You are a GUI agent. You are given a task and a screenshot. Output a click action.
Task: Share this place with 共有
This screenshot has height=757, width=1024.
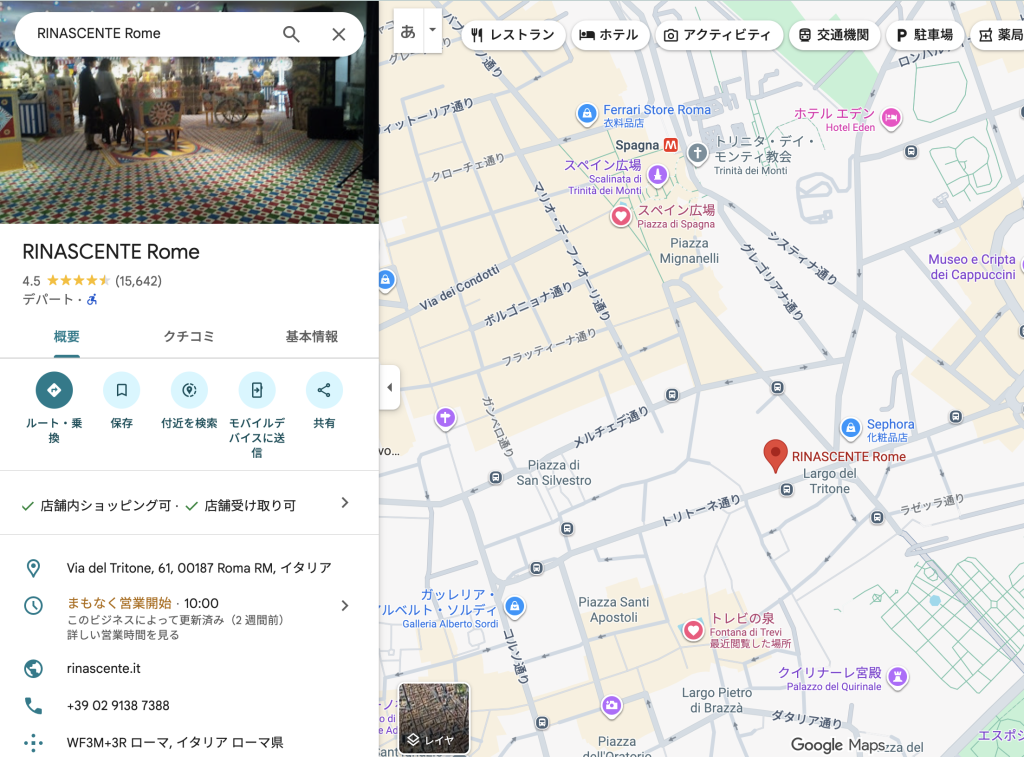(x=324, y=390)
